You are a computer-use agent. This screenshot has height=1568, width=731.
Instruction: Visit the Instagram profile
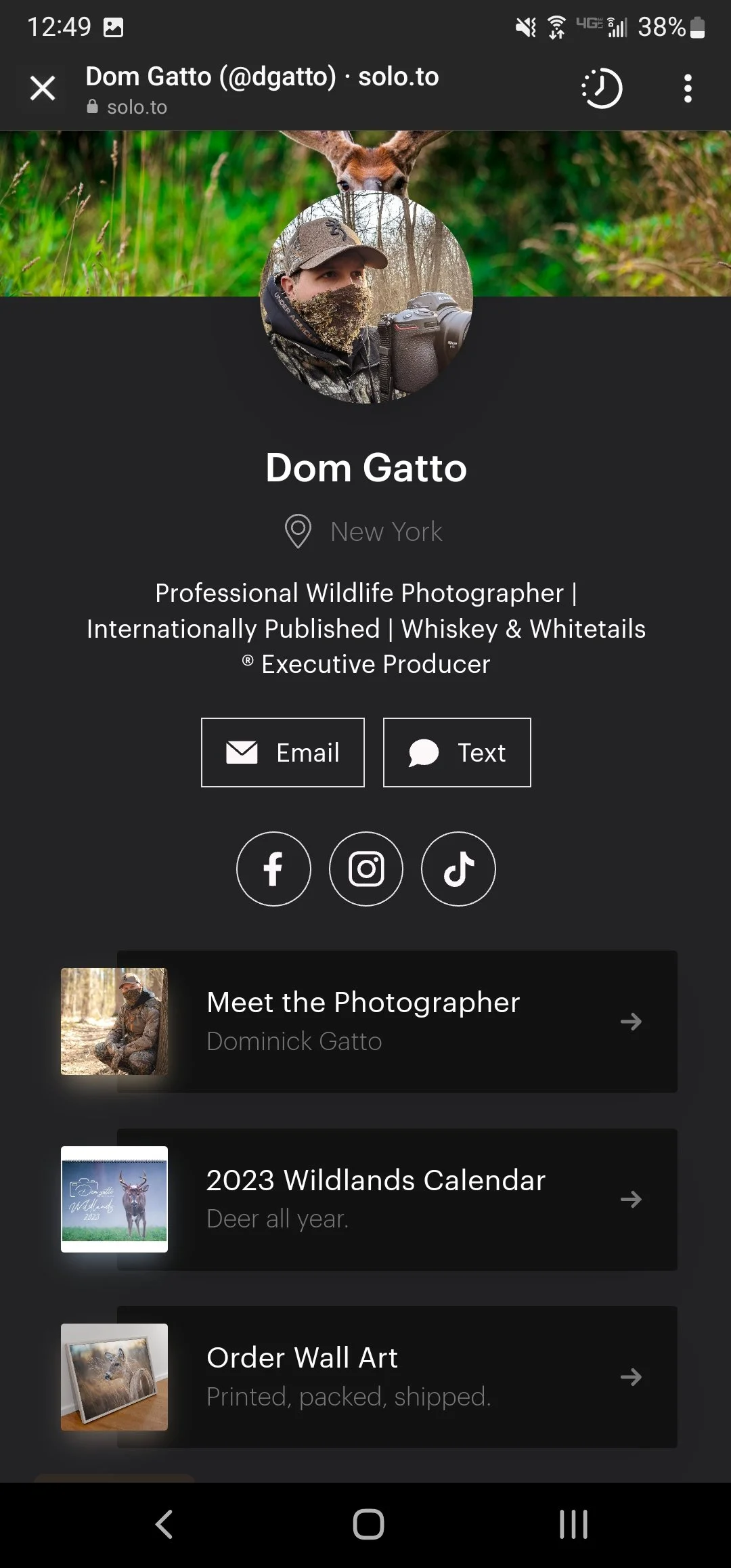(x=366, y=869)
